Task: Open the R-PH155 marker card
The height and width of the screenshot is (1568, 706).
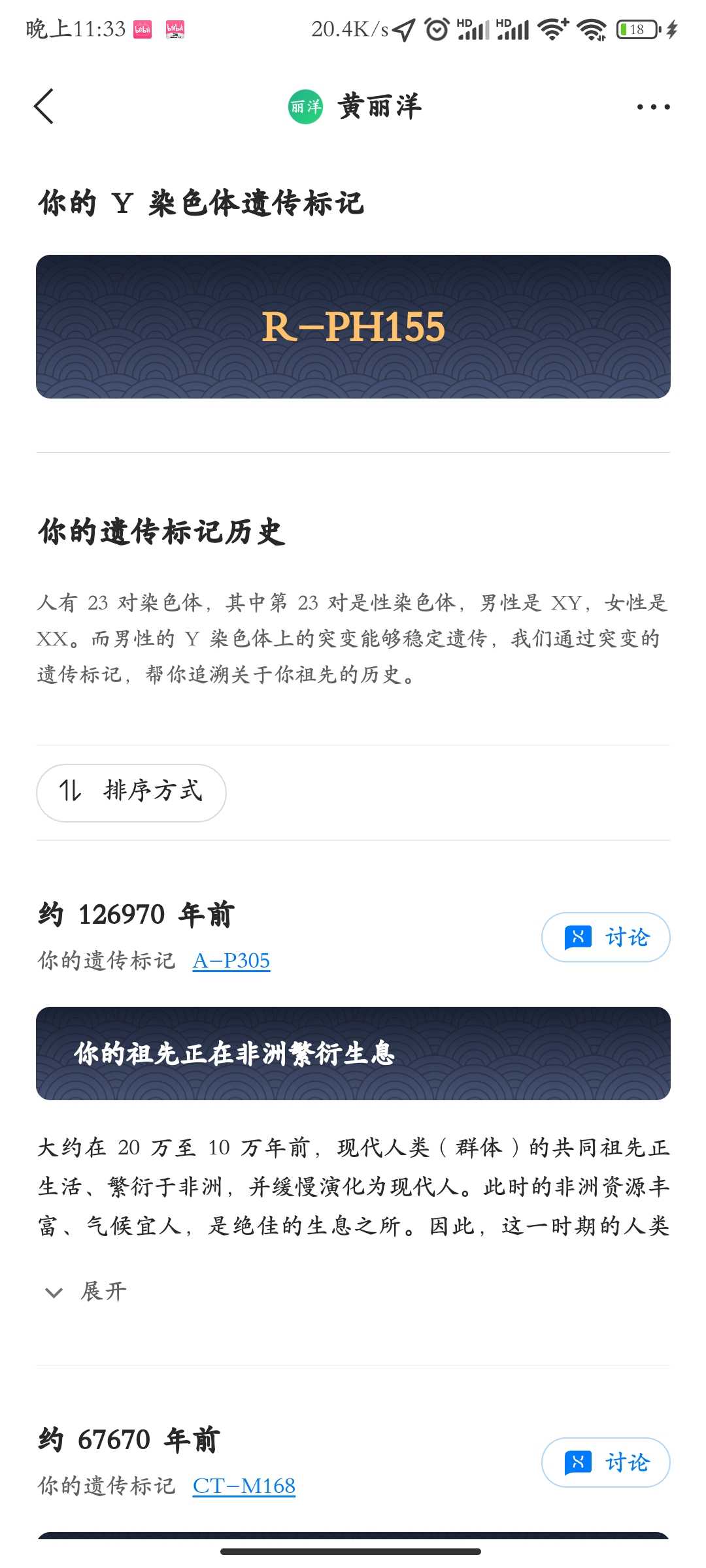Action: click(353, 327)
